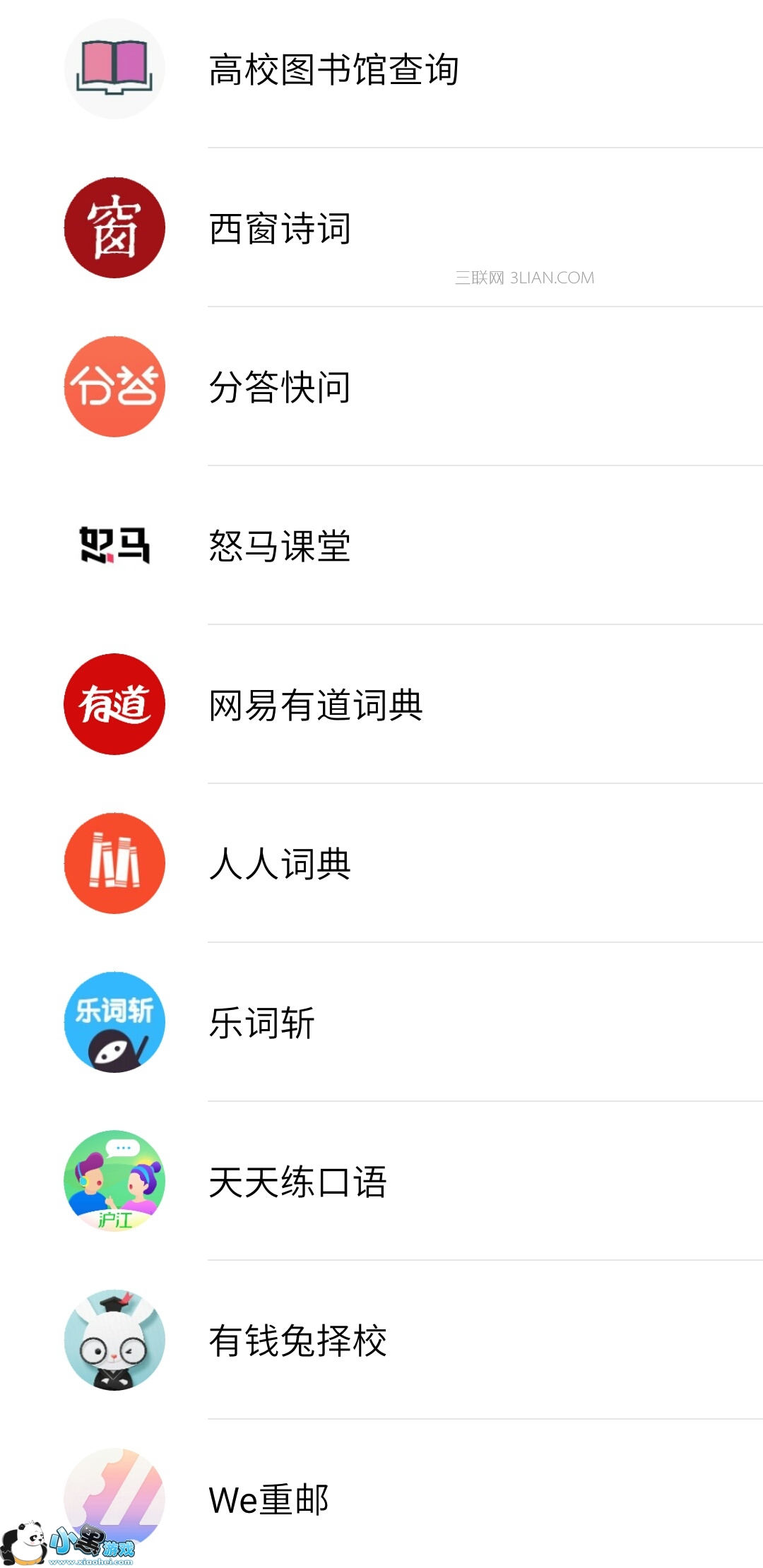This screenshot has width=763, height=1568.
Task: Open 怒马课堂 entry
Action: pos(280,546)
